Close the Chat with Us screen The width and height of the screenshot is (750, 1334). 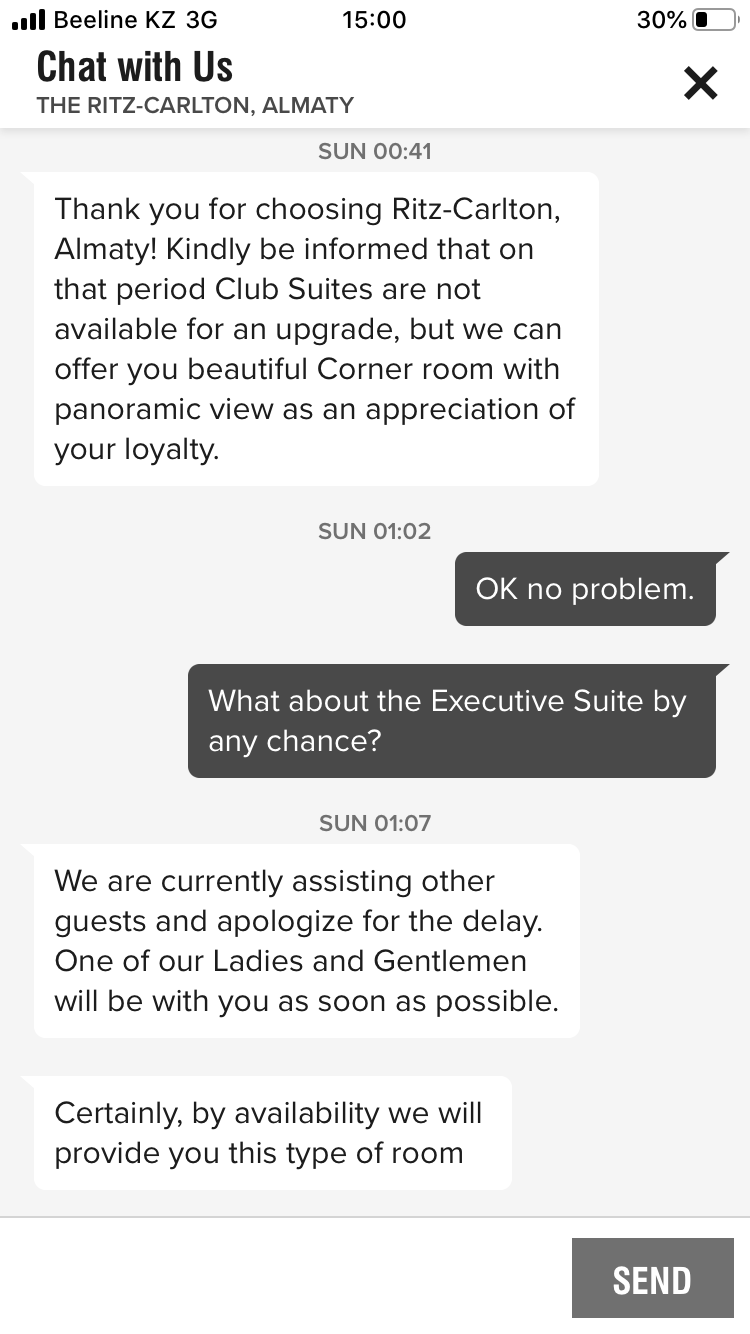point(700,83)
